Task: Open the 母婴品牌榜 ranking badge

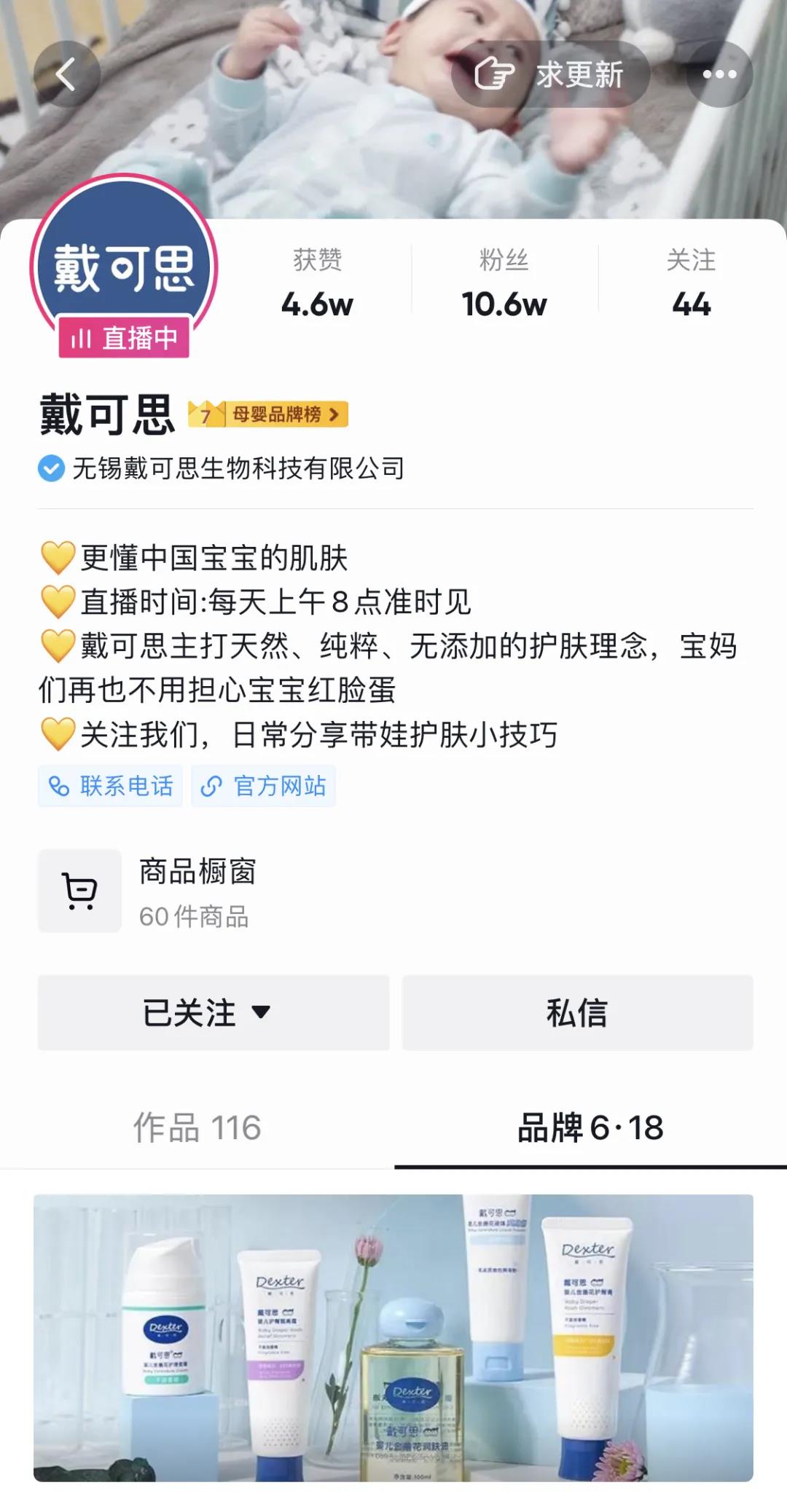Action: (x=268, y=414)
